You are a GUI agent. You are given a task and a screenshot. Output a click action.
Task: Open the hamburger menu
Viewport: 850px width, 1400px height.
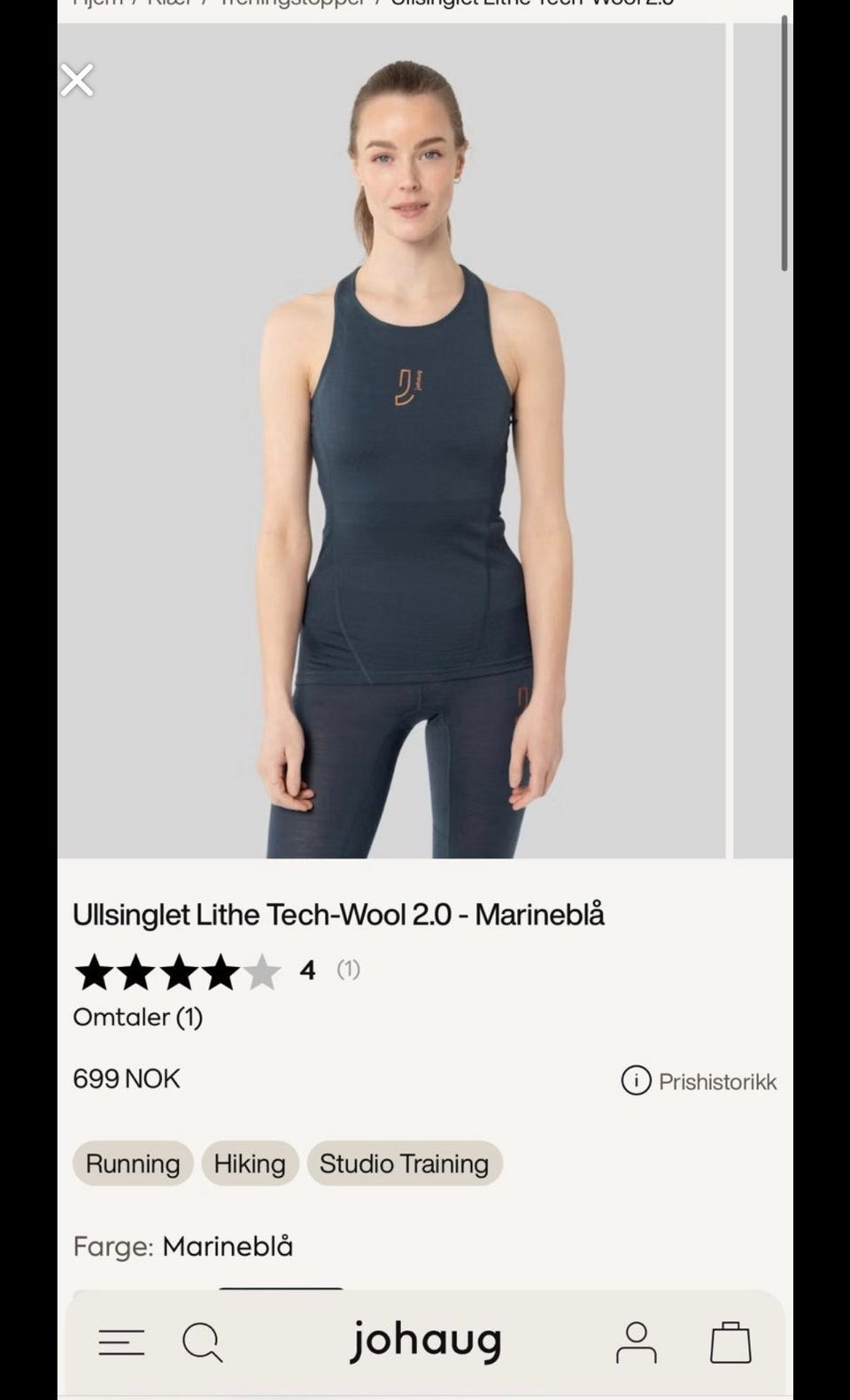[x=121, y=1342]
